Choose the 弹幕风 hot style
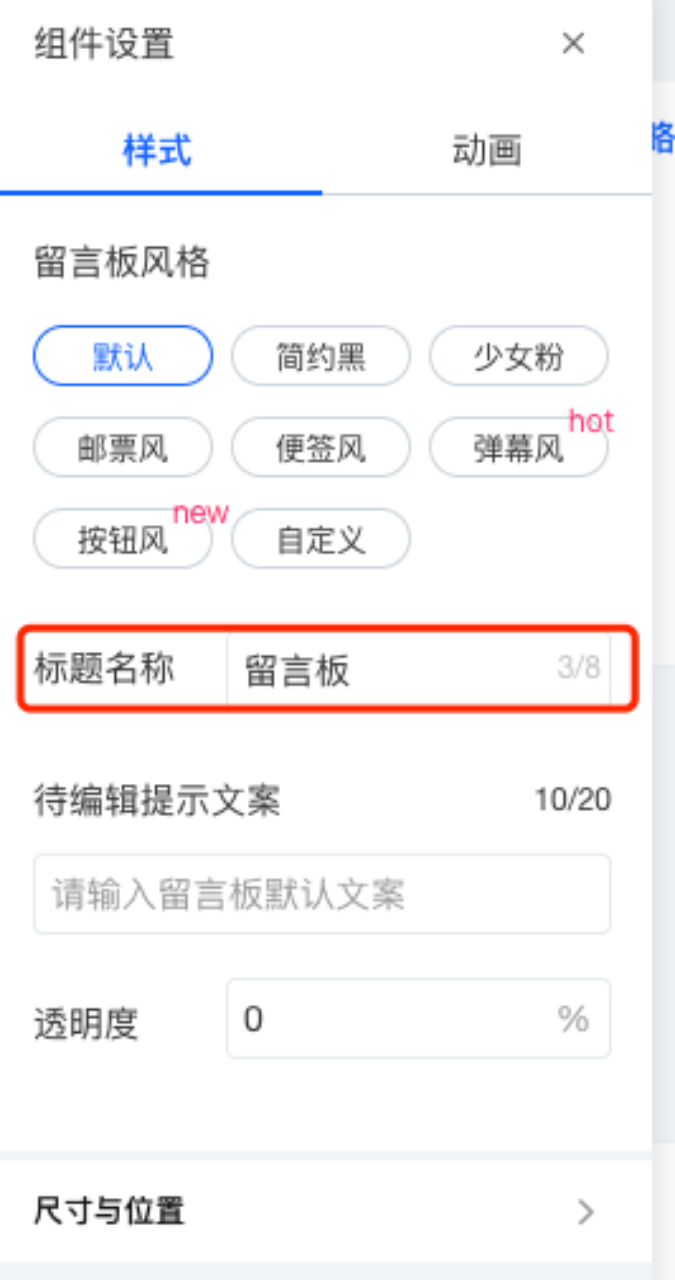 point(518,447)
